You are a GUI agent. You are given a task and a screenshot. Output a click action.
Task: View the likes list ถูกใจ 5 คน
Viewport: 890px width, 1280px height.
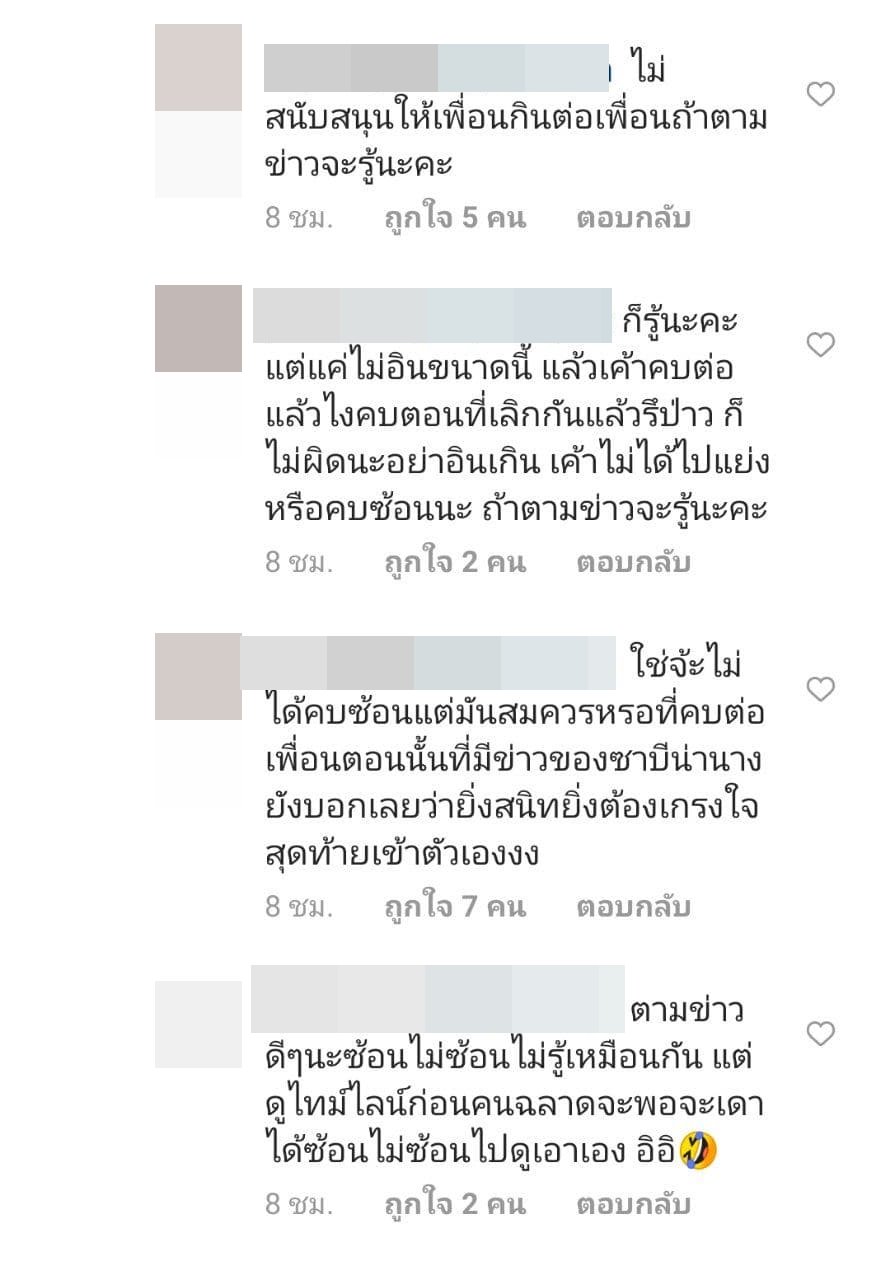(x=455, y=218)
